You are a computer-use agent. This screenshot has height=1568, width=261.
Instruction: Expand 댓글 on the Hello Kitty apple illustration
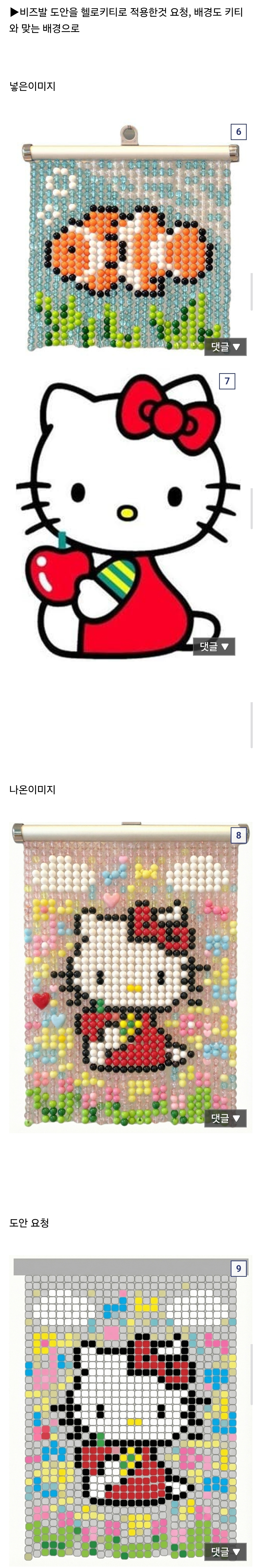[214, 646]
